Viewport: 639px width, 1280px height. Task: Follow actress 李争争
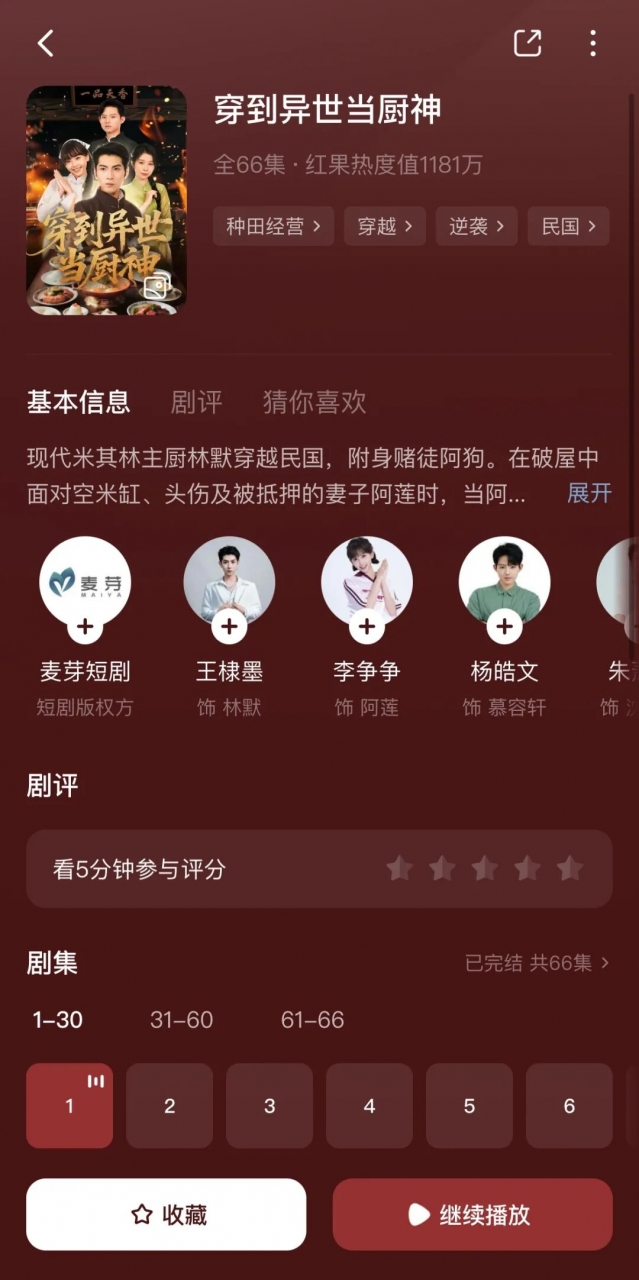[367, 628]
